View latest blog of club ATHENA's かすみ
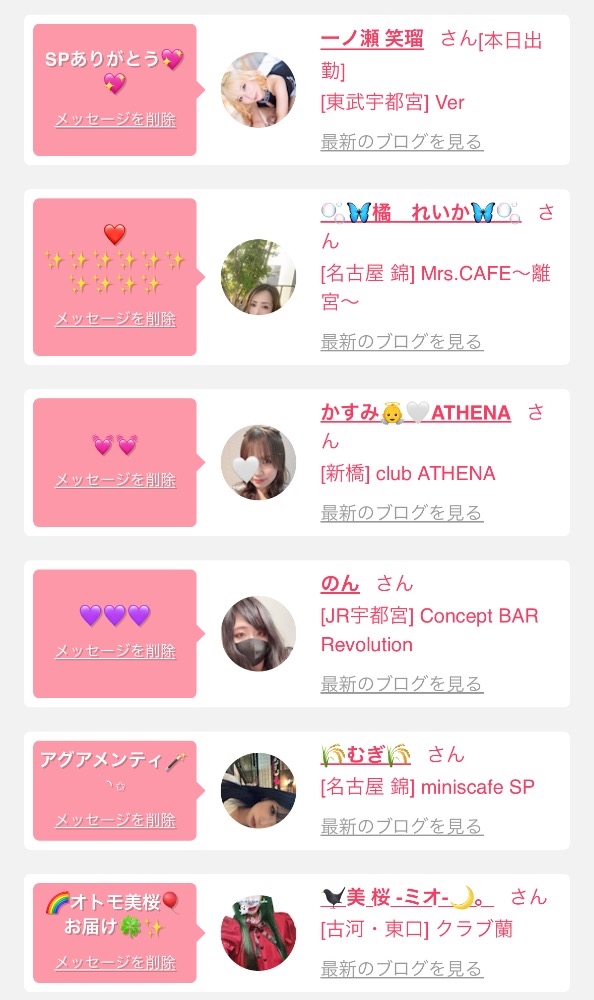This screenshot has width=594, height=1000. click(401, 513)
